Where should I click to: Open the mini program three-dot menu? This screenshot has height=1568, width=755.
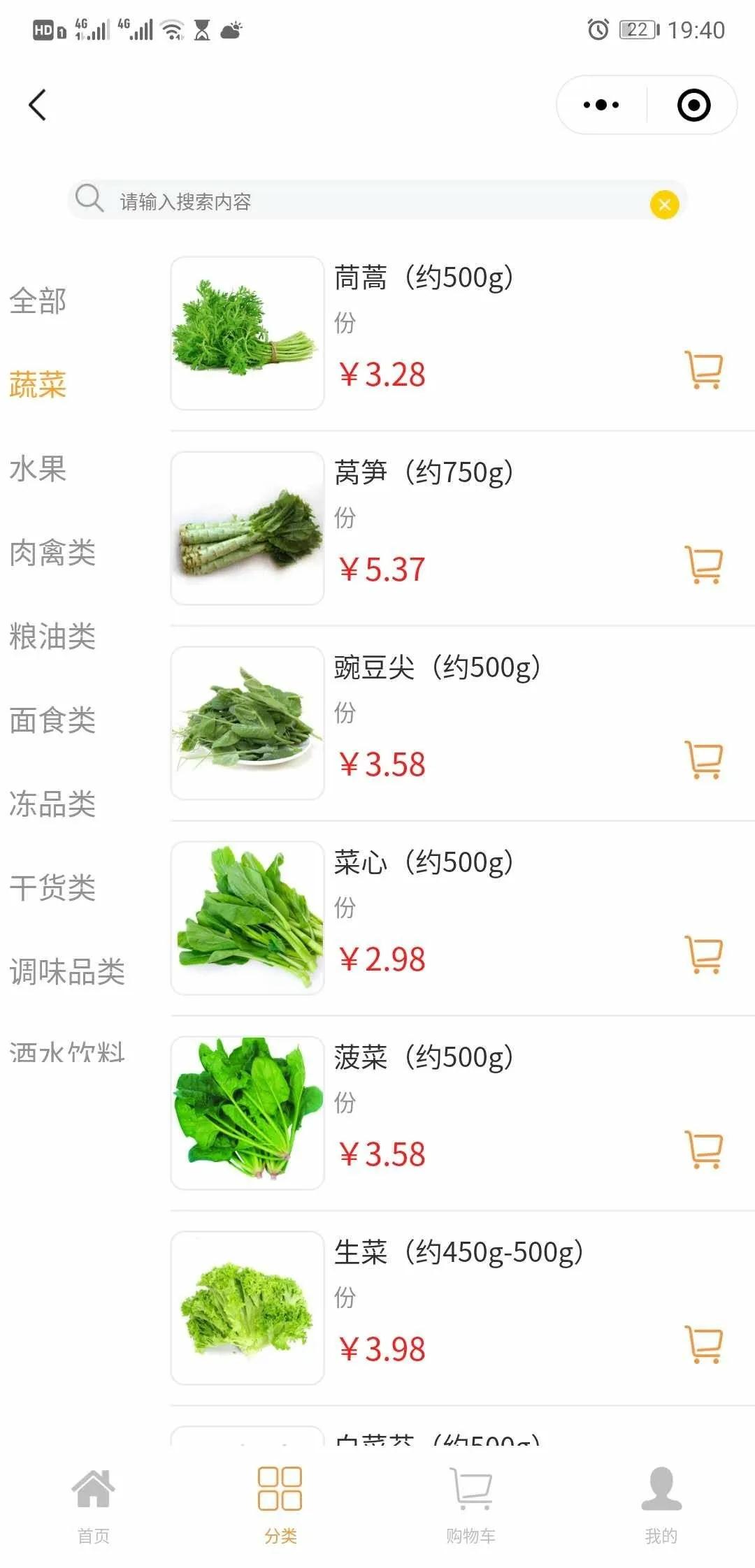601,106
